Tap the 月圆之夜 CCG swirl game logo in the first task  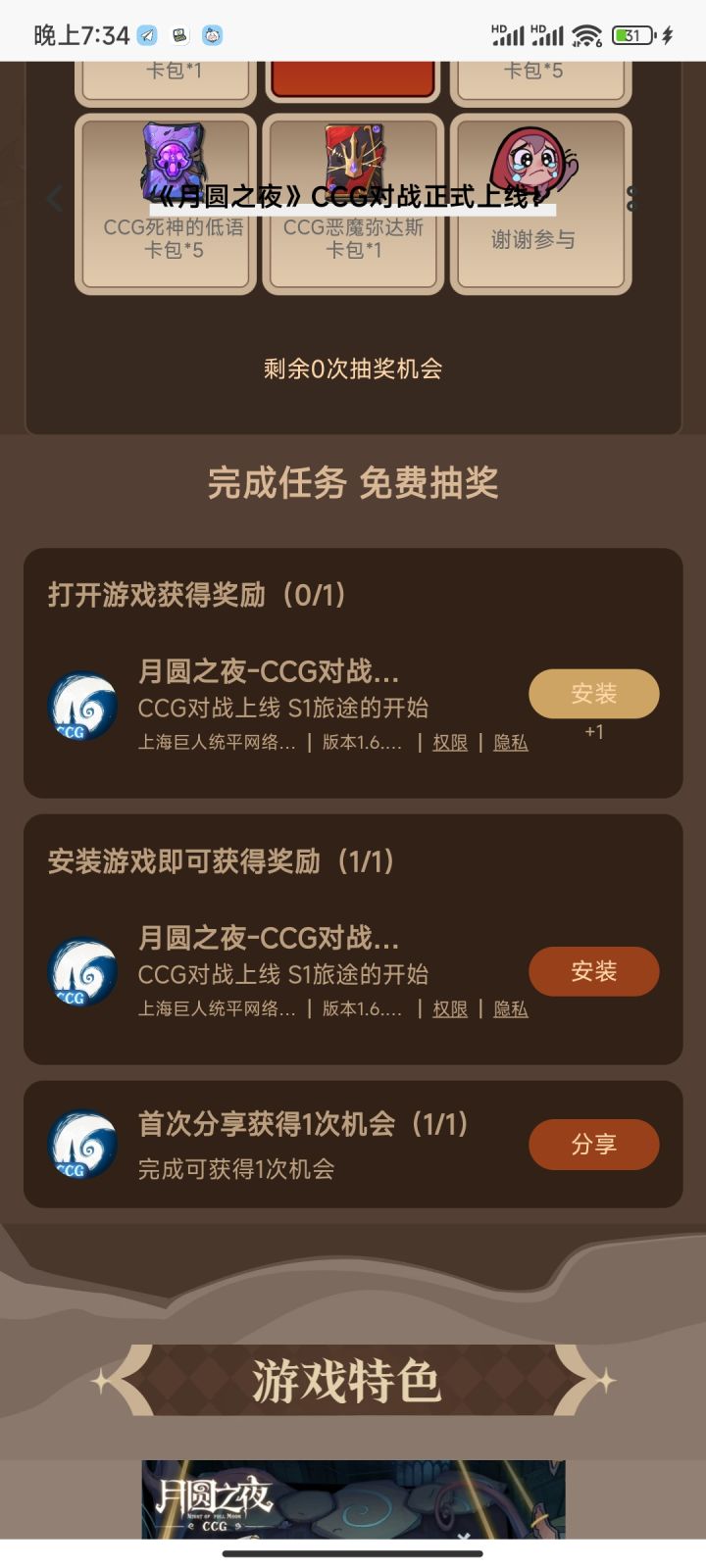(x=81, y=704)
